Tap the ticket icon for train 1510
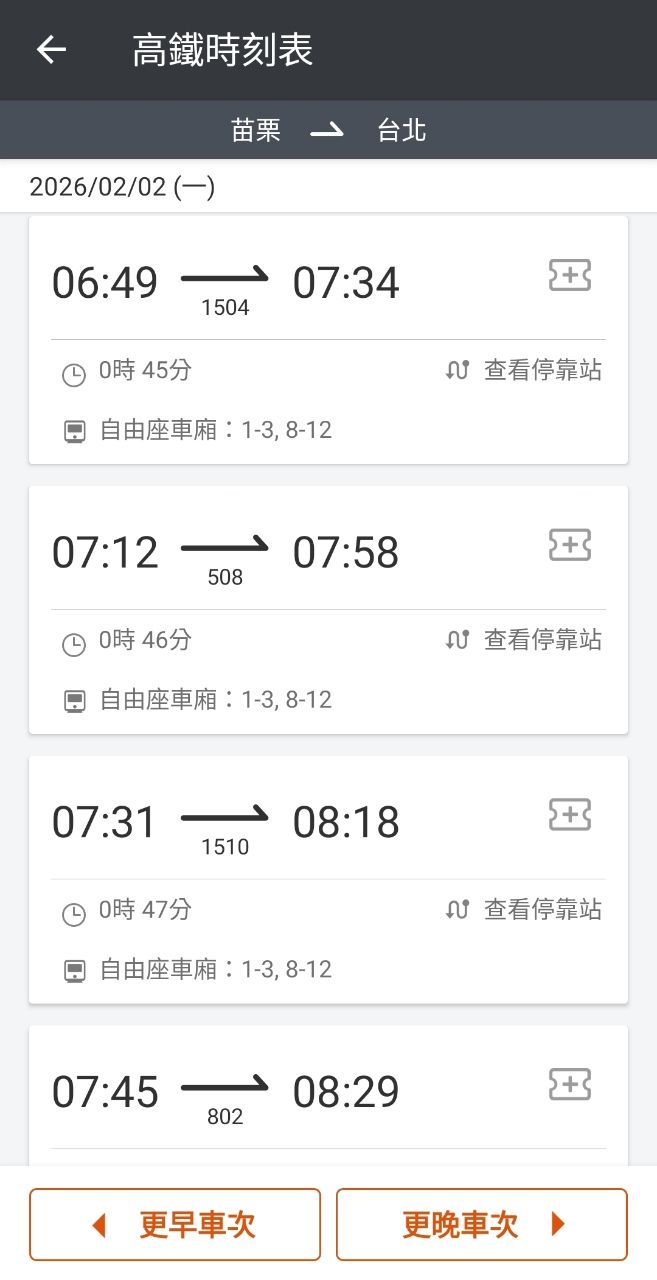 [570, 815]
